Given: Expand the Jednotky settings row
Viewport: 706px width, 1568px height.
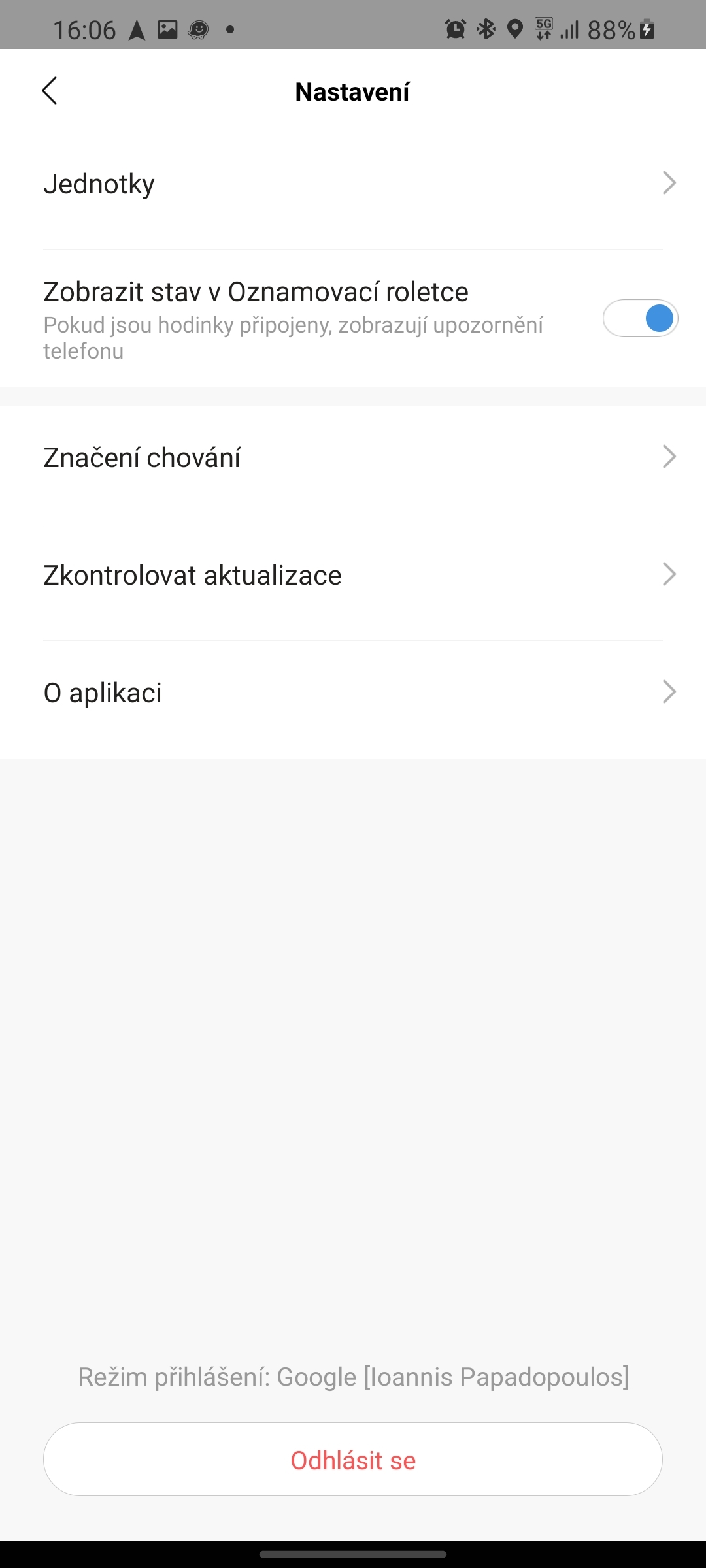Looking at the screenshot, I should click(x=669, y=183).
